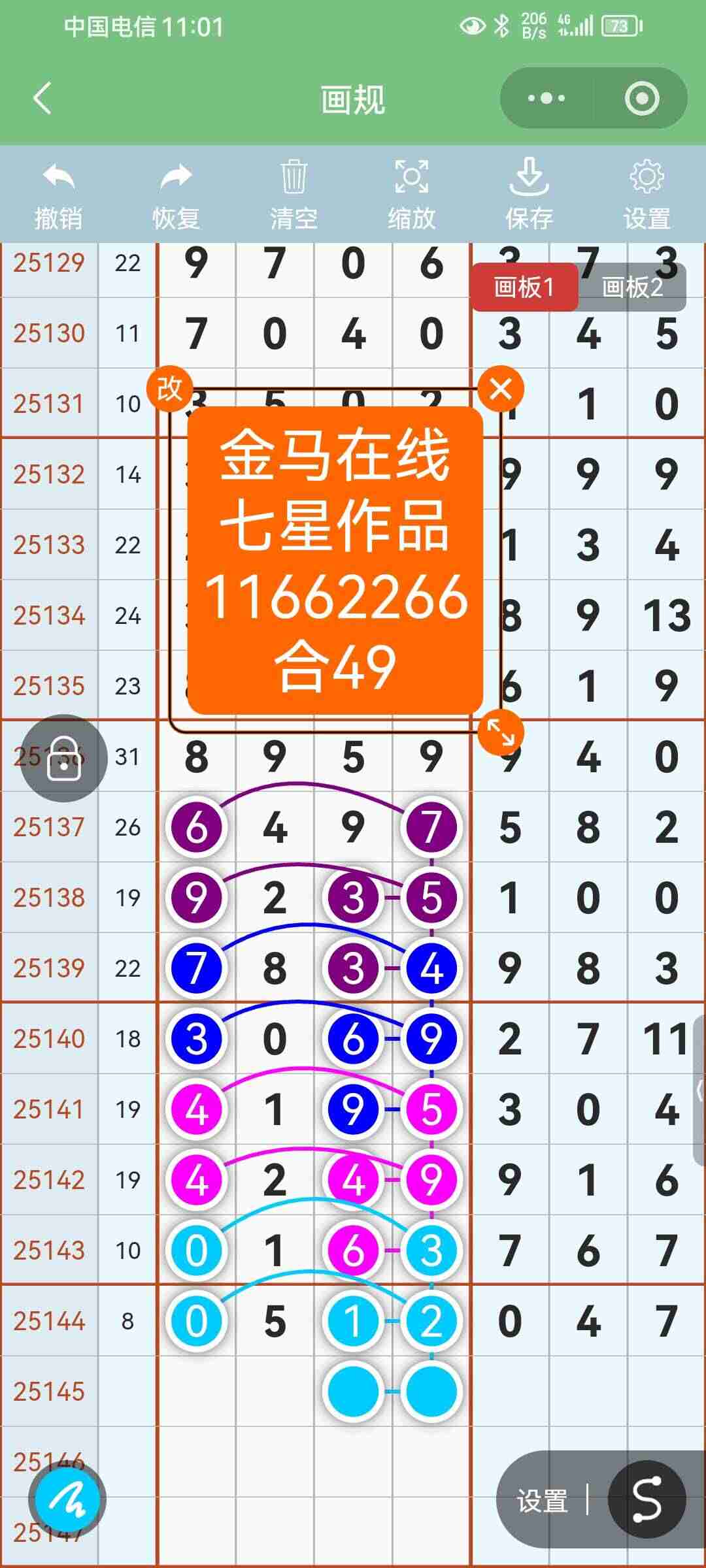The image size is (706, 1568).
Task: Open the mini-program ... menu at top right
Action: tap(545, 97)
